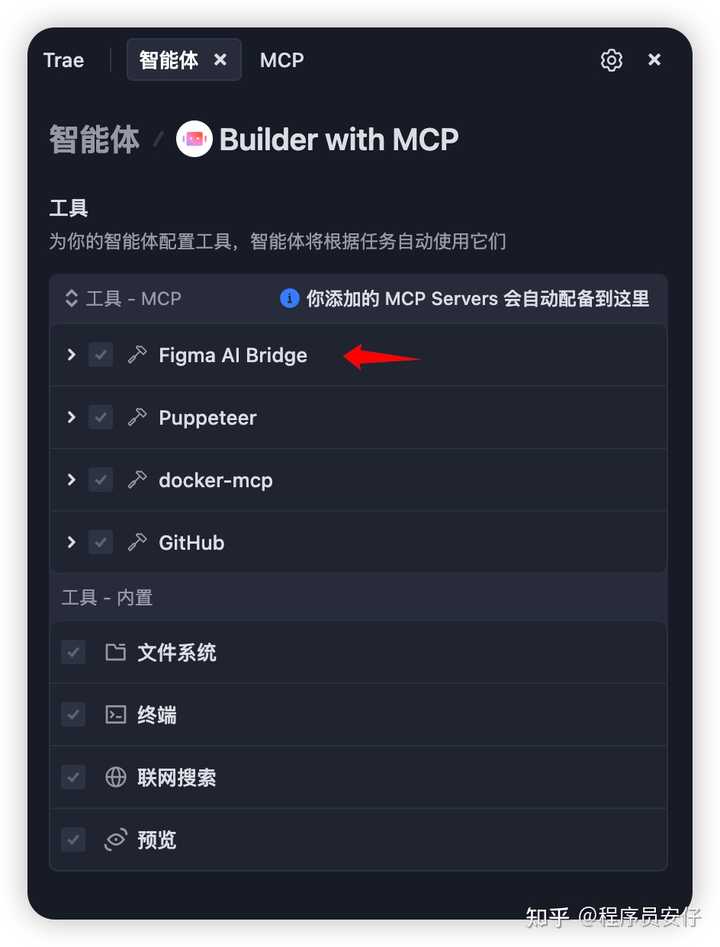Disable the GitHub tool checkbox
Screen dimensions: 720x947
pos(101,542)
